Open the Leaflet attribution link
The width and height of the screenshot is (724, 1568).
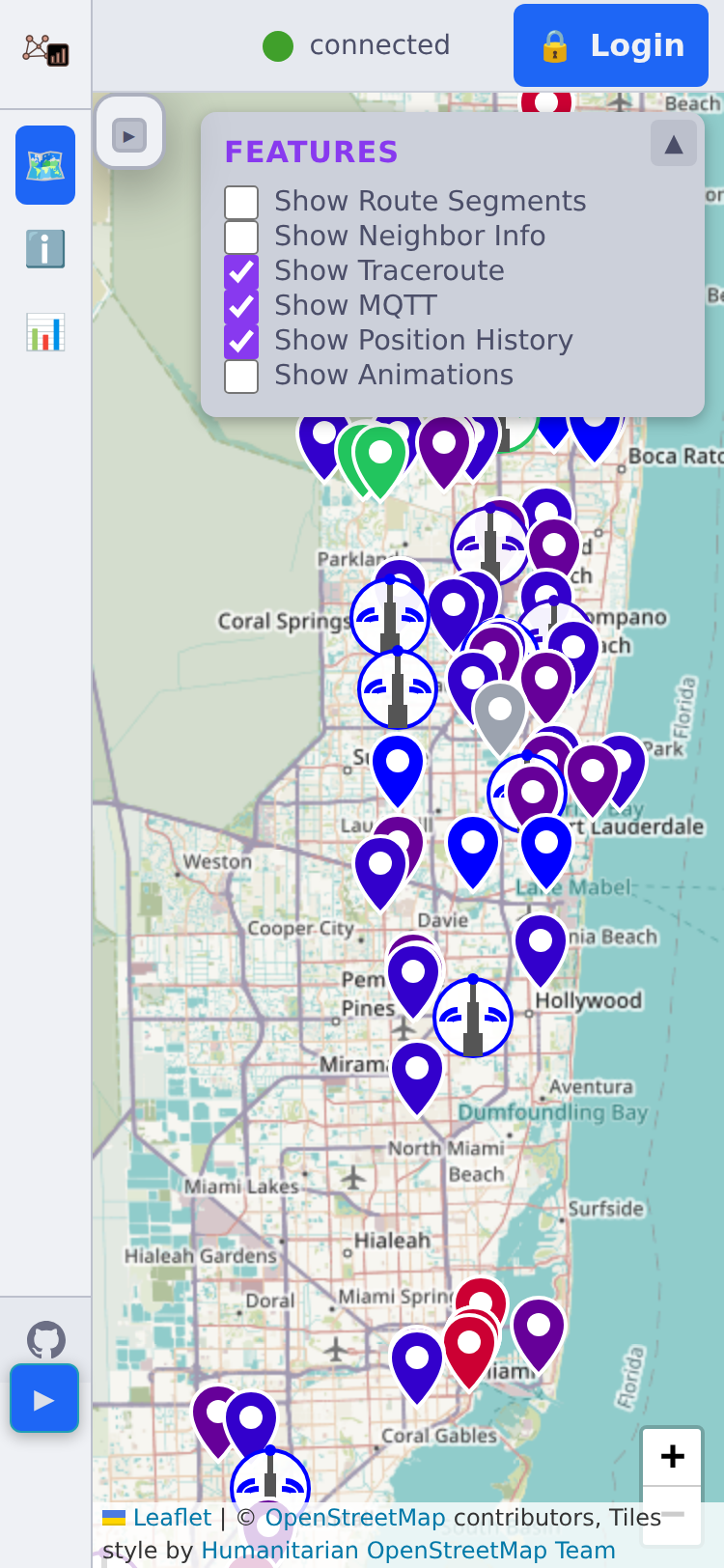171,1517
